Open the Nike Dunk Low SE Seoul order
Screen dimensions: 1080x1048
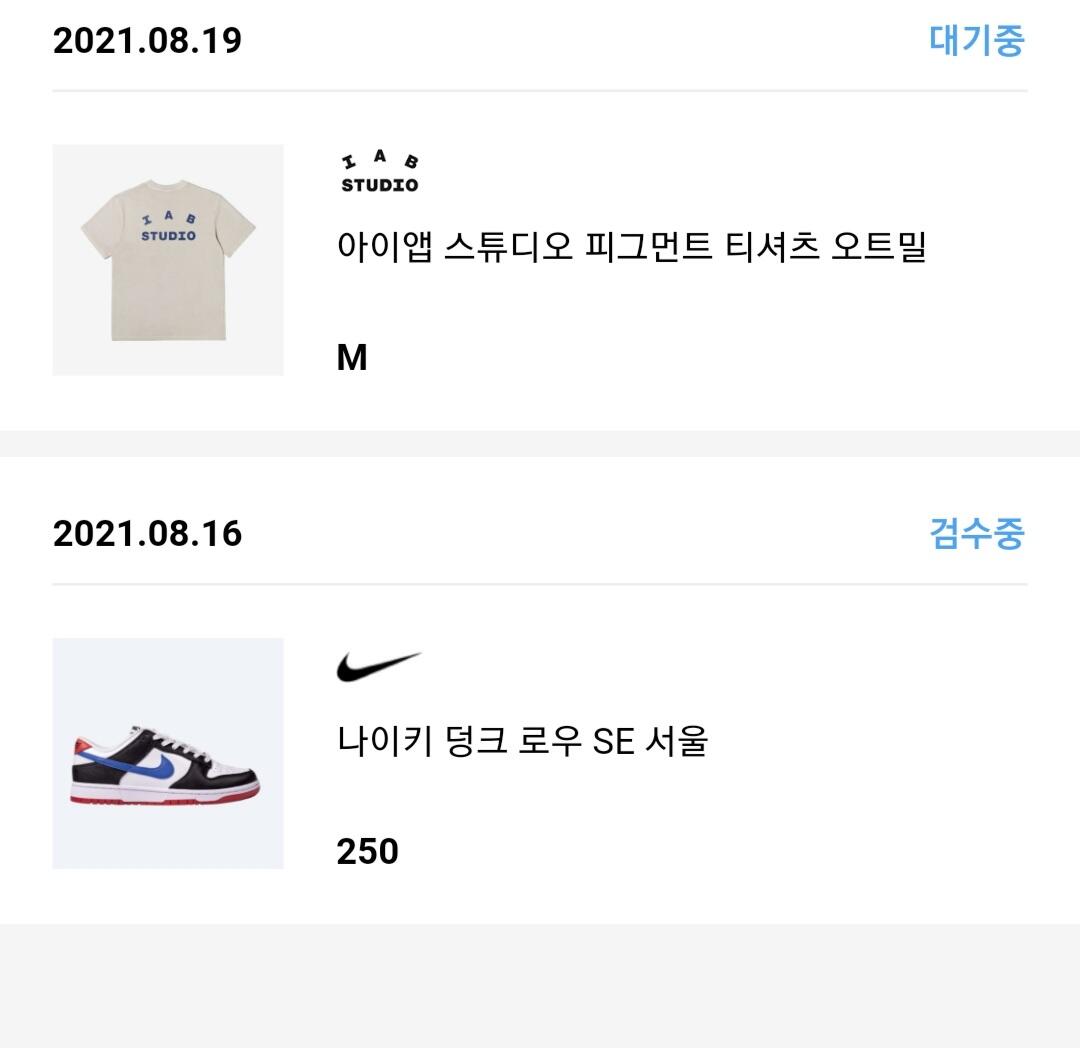click(522, 741)
